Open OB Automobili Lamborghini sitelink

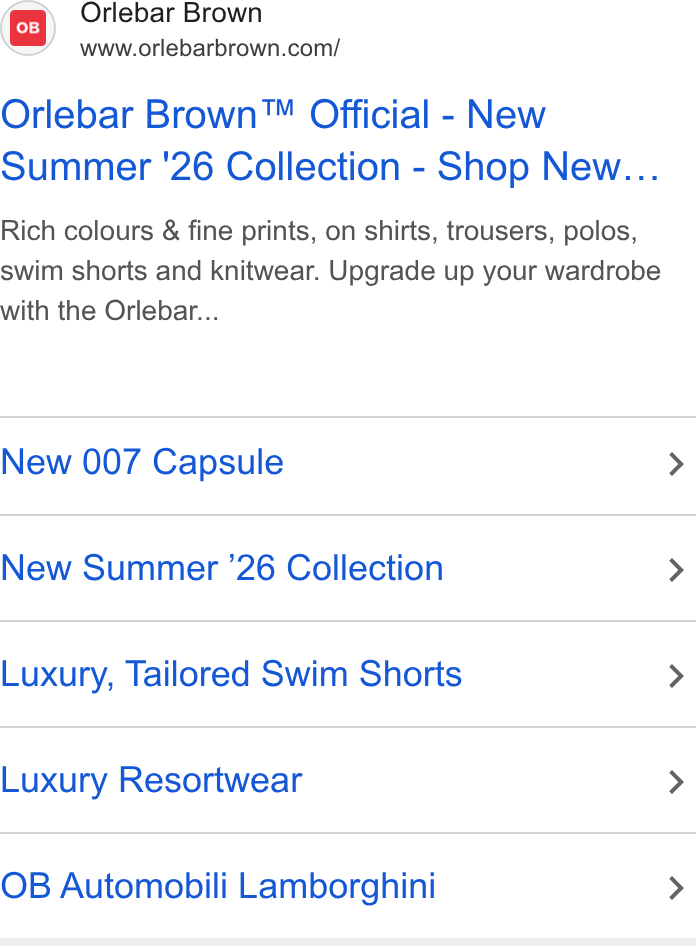(x=348, y=886)
